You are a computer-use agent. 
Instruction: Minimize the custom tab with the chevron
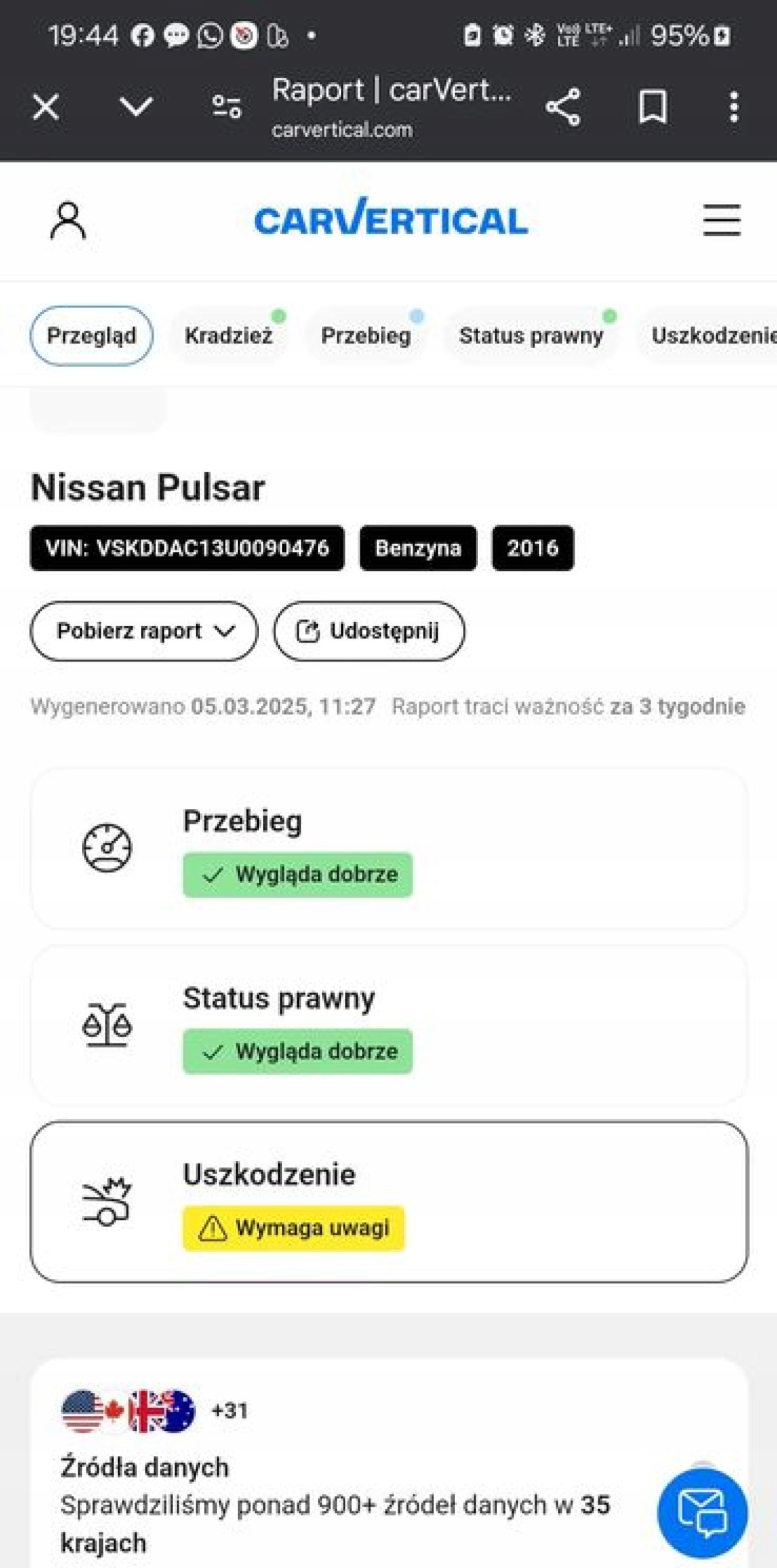click(135, 107)
